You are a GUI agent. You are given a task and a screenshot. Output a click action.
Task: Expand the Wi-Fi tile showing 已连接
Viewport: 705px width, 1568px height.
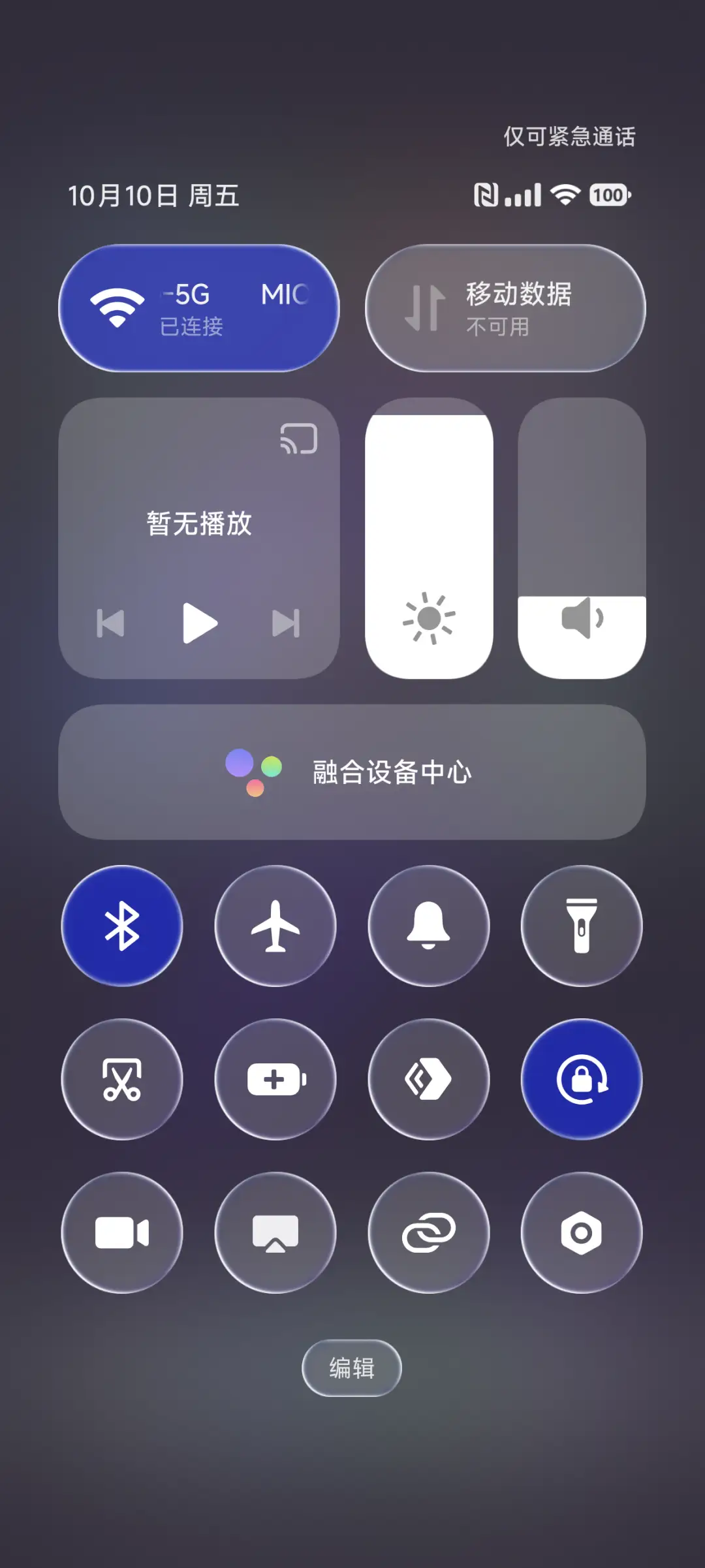coord(199,308)
